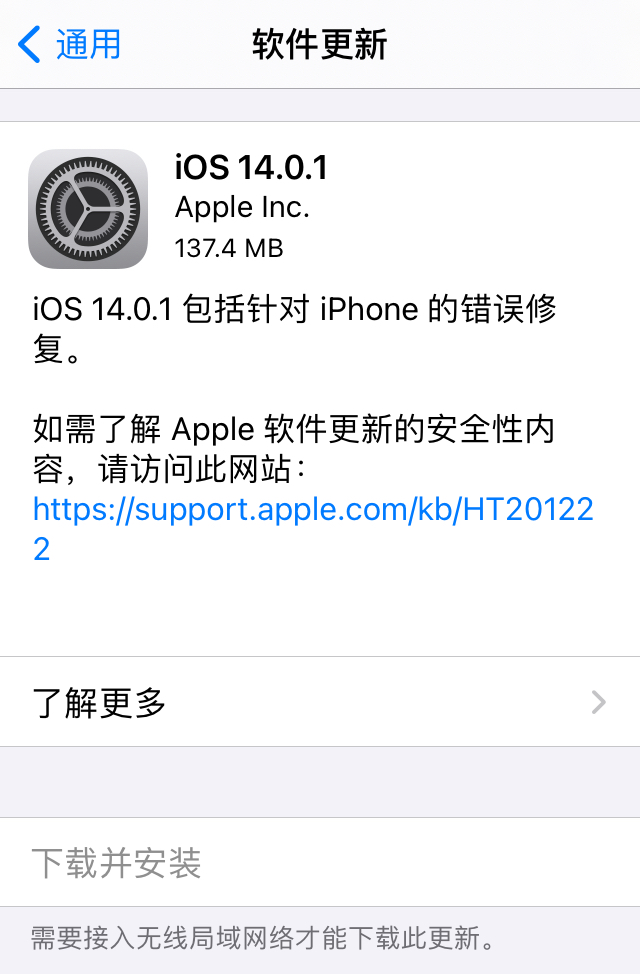640x974 pixels.
Task: Go back to 通用 settings
Action: pyautogui.click(x=70, y=45)
